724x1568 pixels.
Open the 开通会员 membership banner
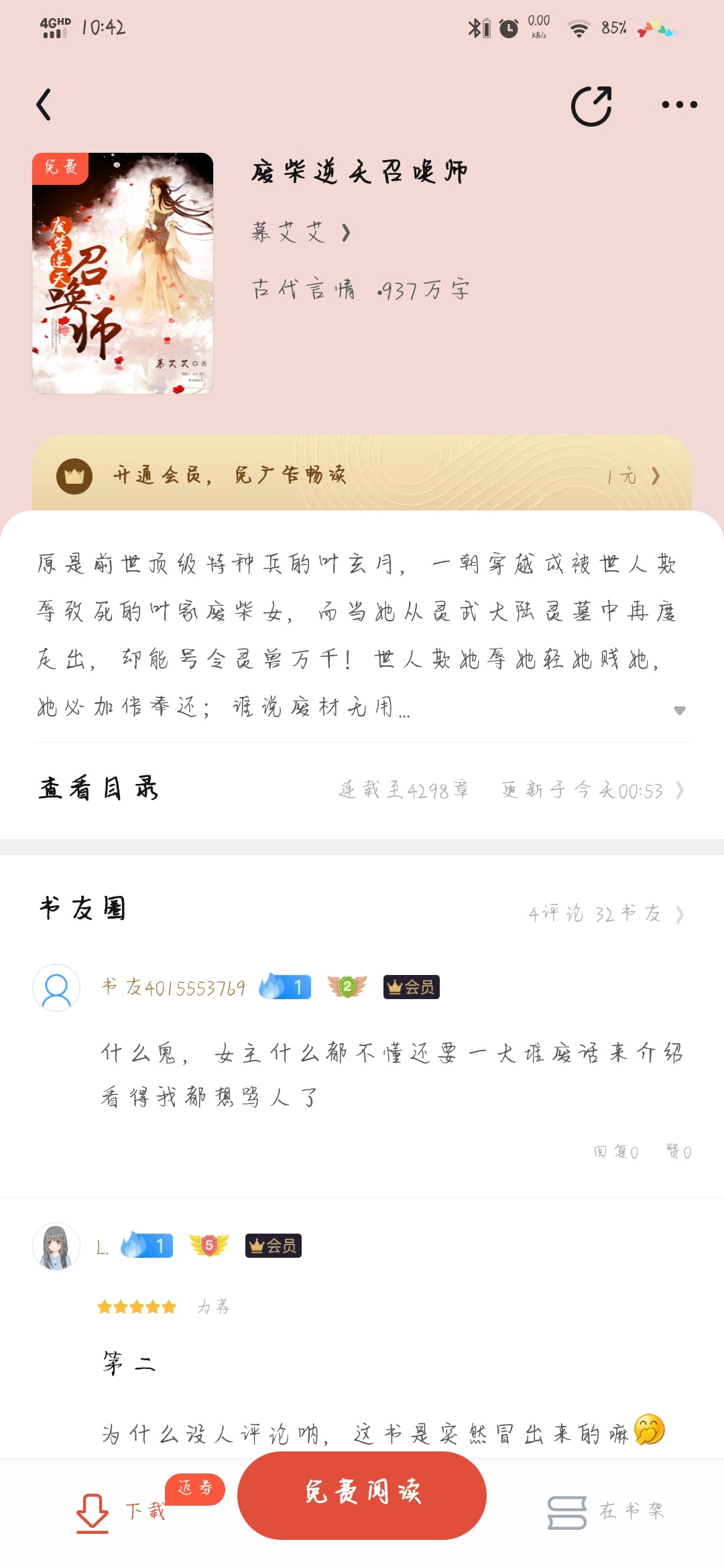pos(362,475)
